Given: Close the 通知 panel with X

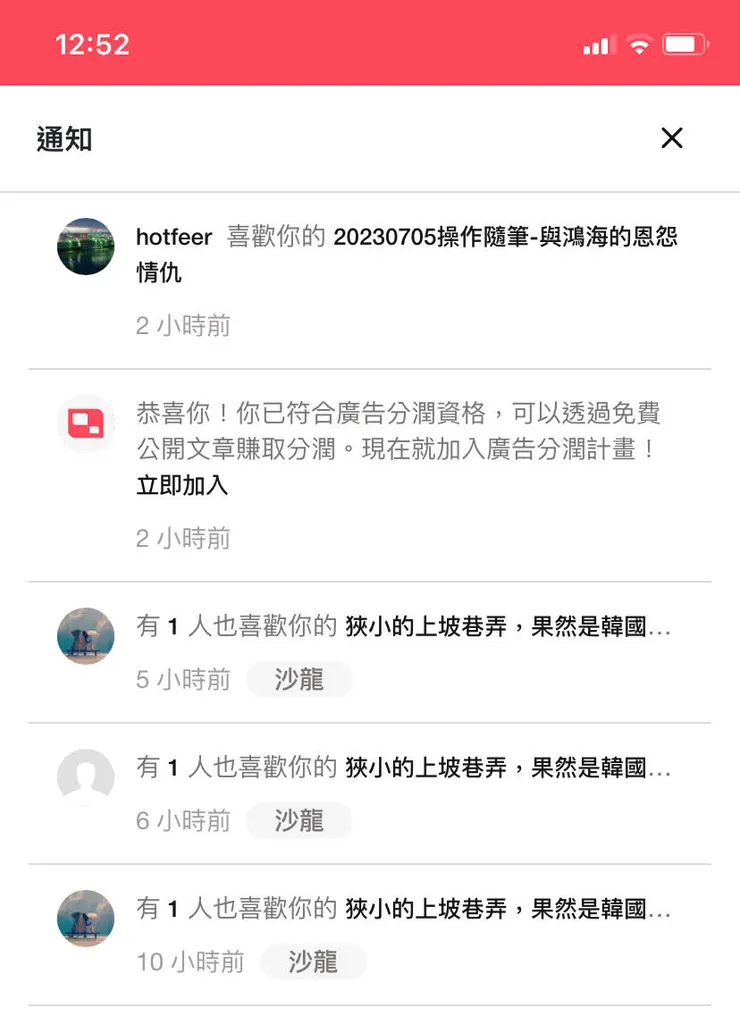Looking at the screenshot, I should tap(672, 138).
